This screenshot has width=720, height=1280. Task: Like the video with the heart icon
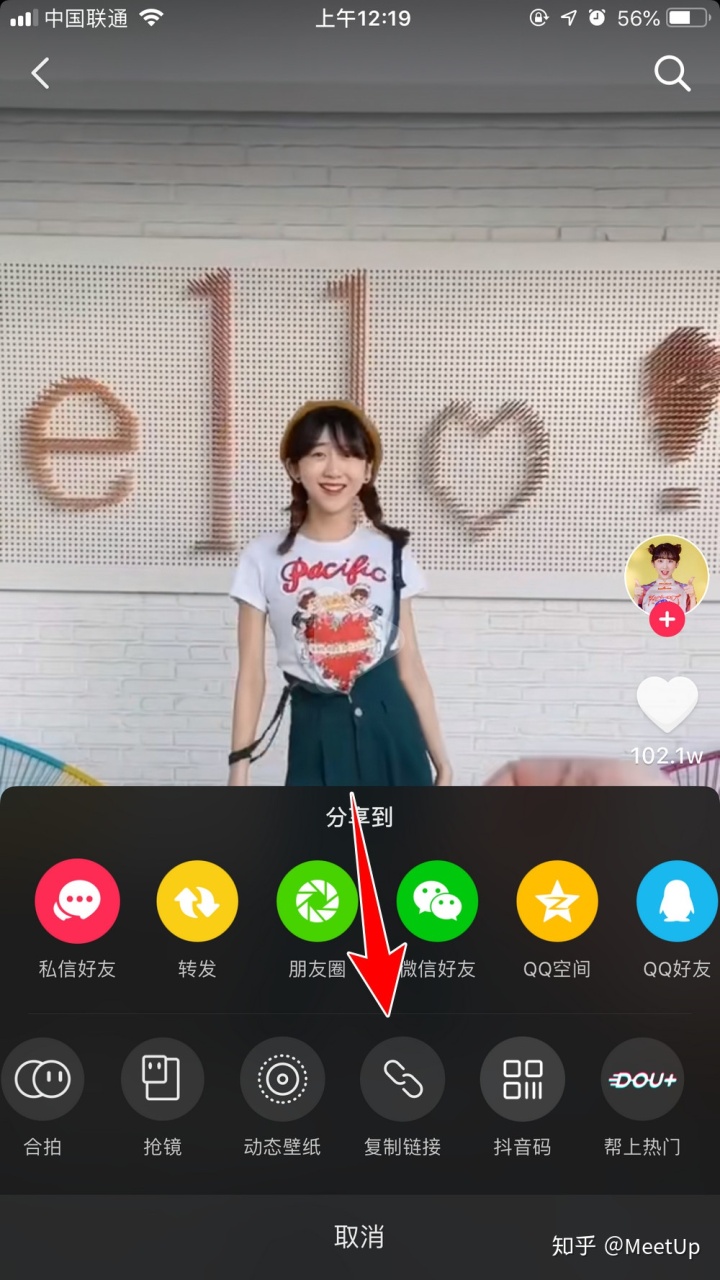(x=667, y=705)
